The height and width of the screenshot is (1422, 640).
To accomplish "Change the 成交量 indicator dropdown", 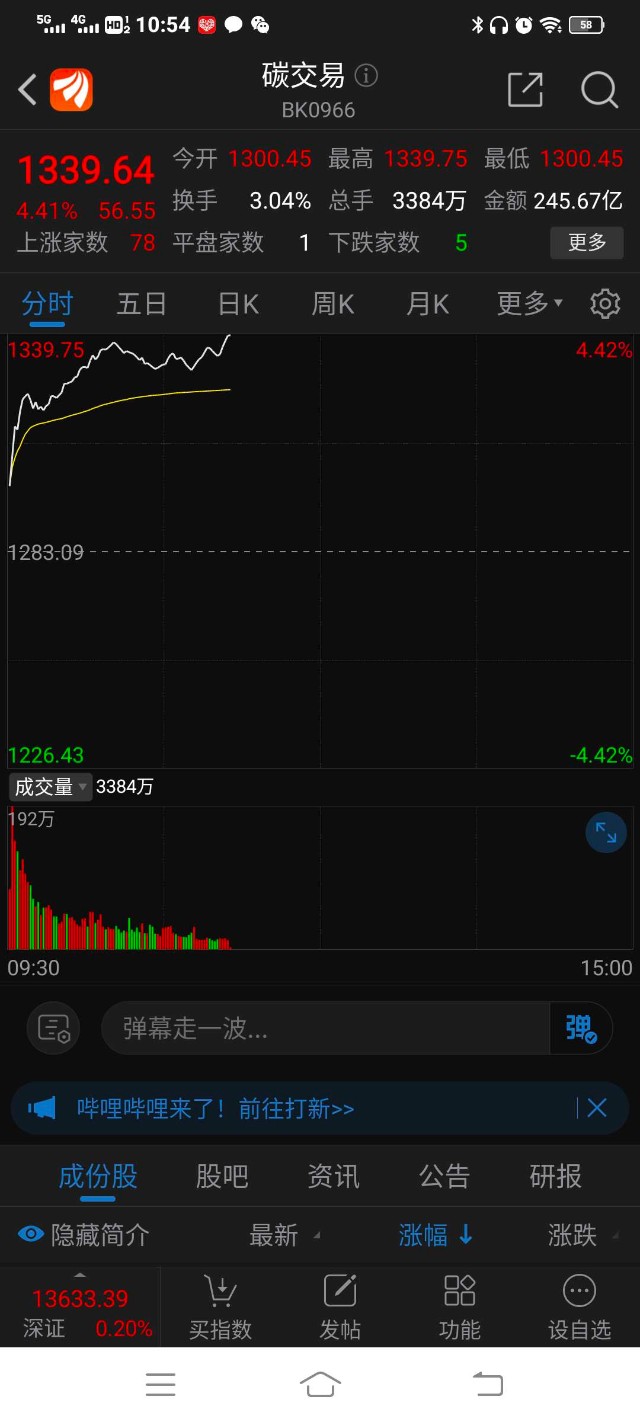I will (x=50, y=787).
